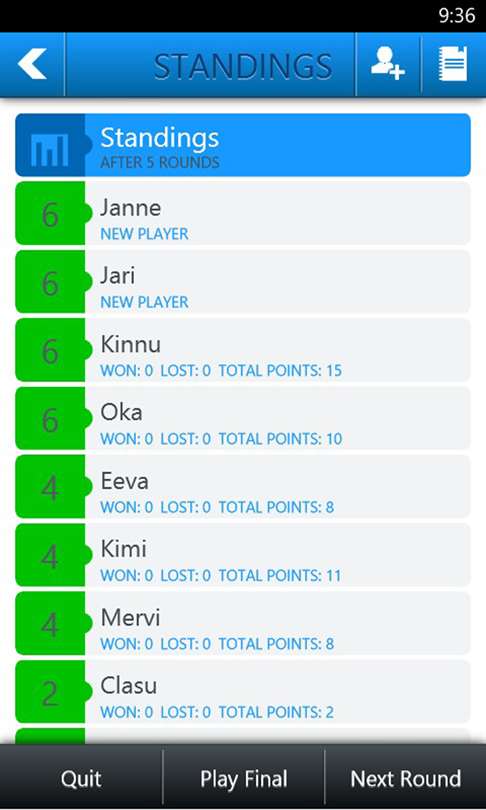Open Jari's player row
486x810 pixels.
click(243, 282)
